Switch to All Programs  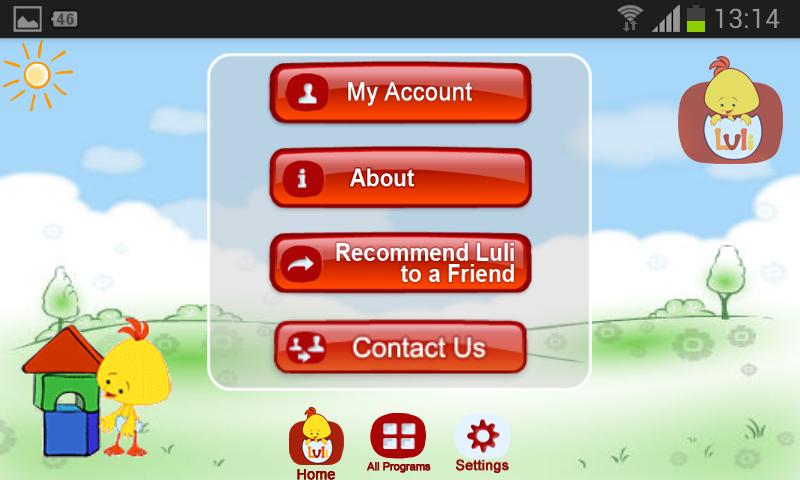[398, 443]
